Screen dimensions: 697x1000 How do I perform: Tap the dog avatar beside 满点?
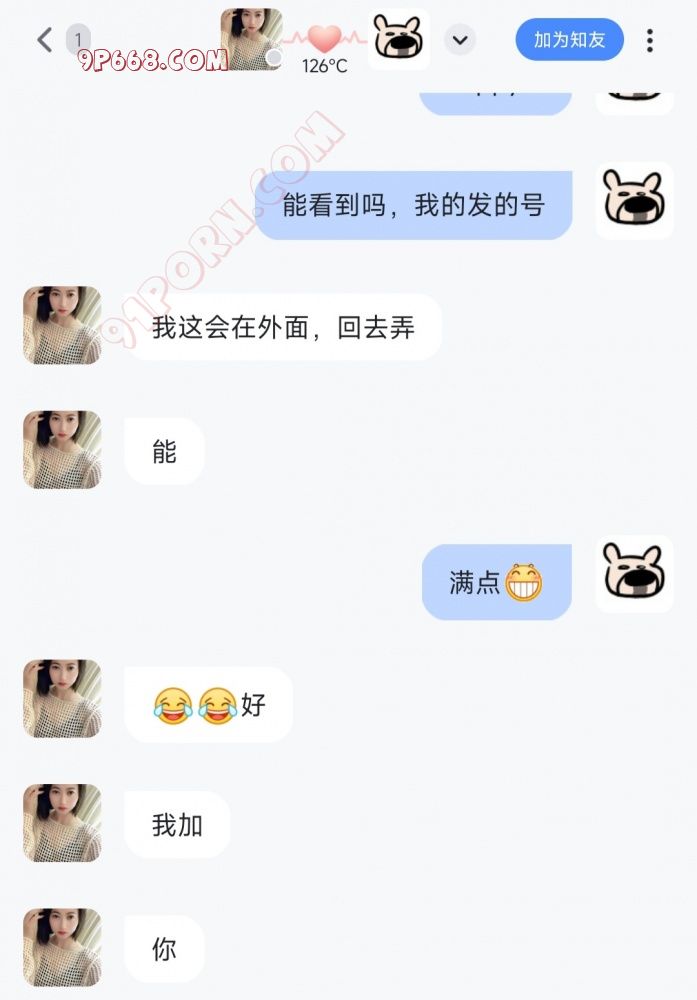coord(634,574)
